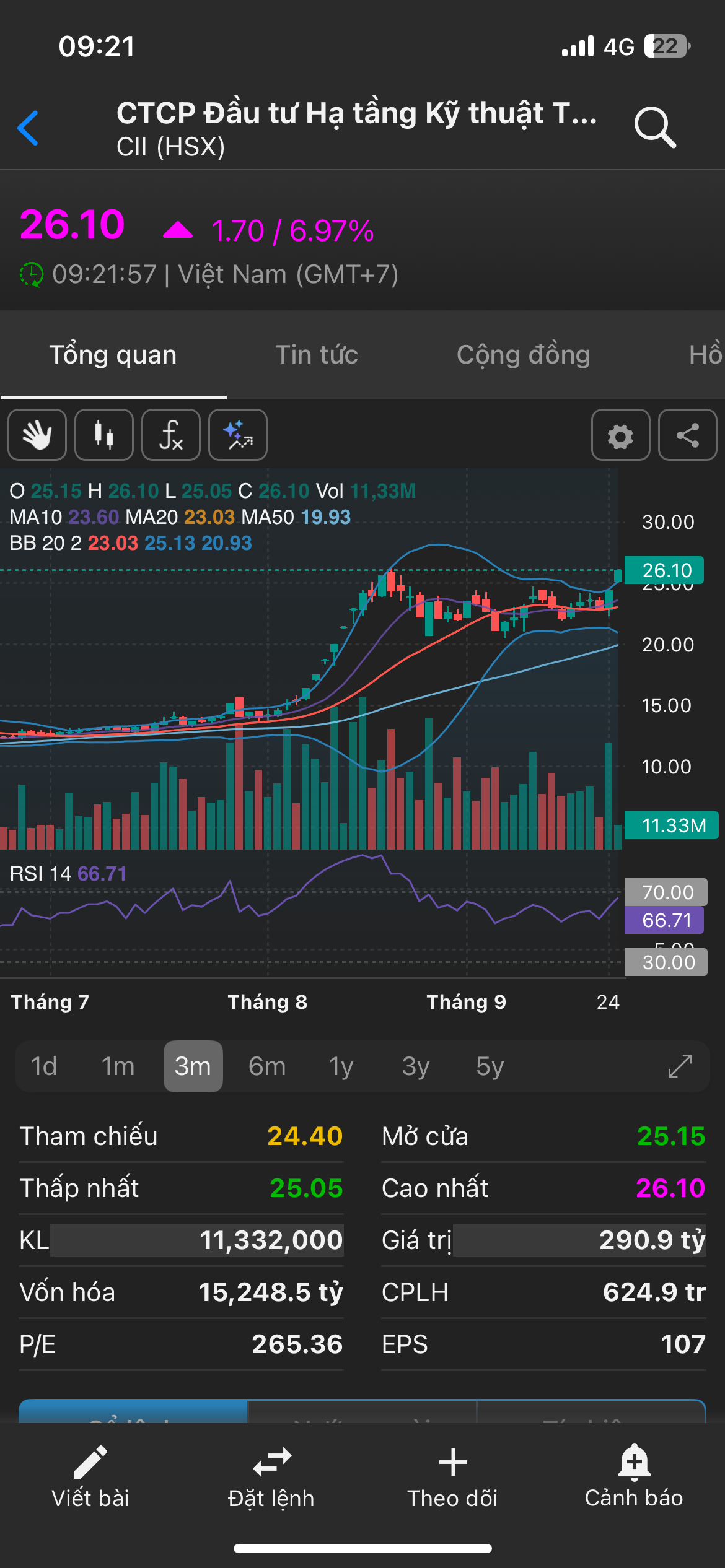Open the Cộng đồng tab
Image resolution: width=725 pixels, height=1568 pixels.
click(523, 355)
